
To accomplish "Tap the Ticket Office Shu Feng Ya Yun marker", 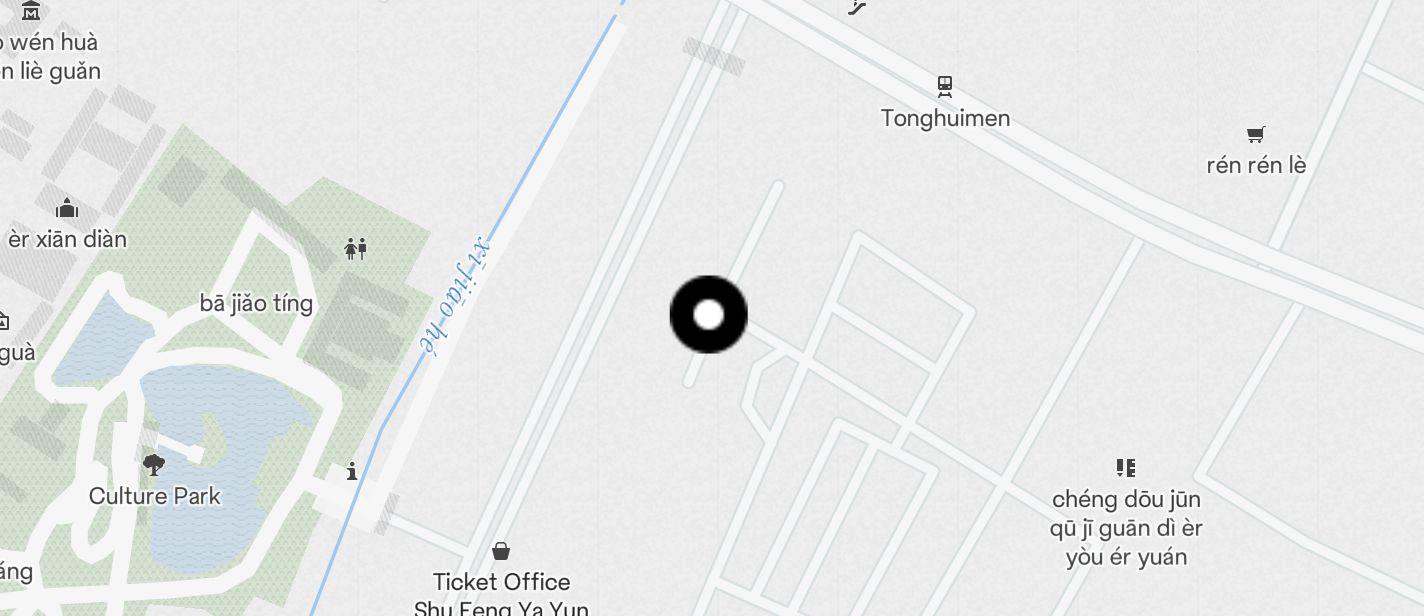I will click(x=501, y=551).
